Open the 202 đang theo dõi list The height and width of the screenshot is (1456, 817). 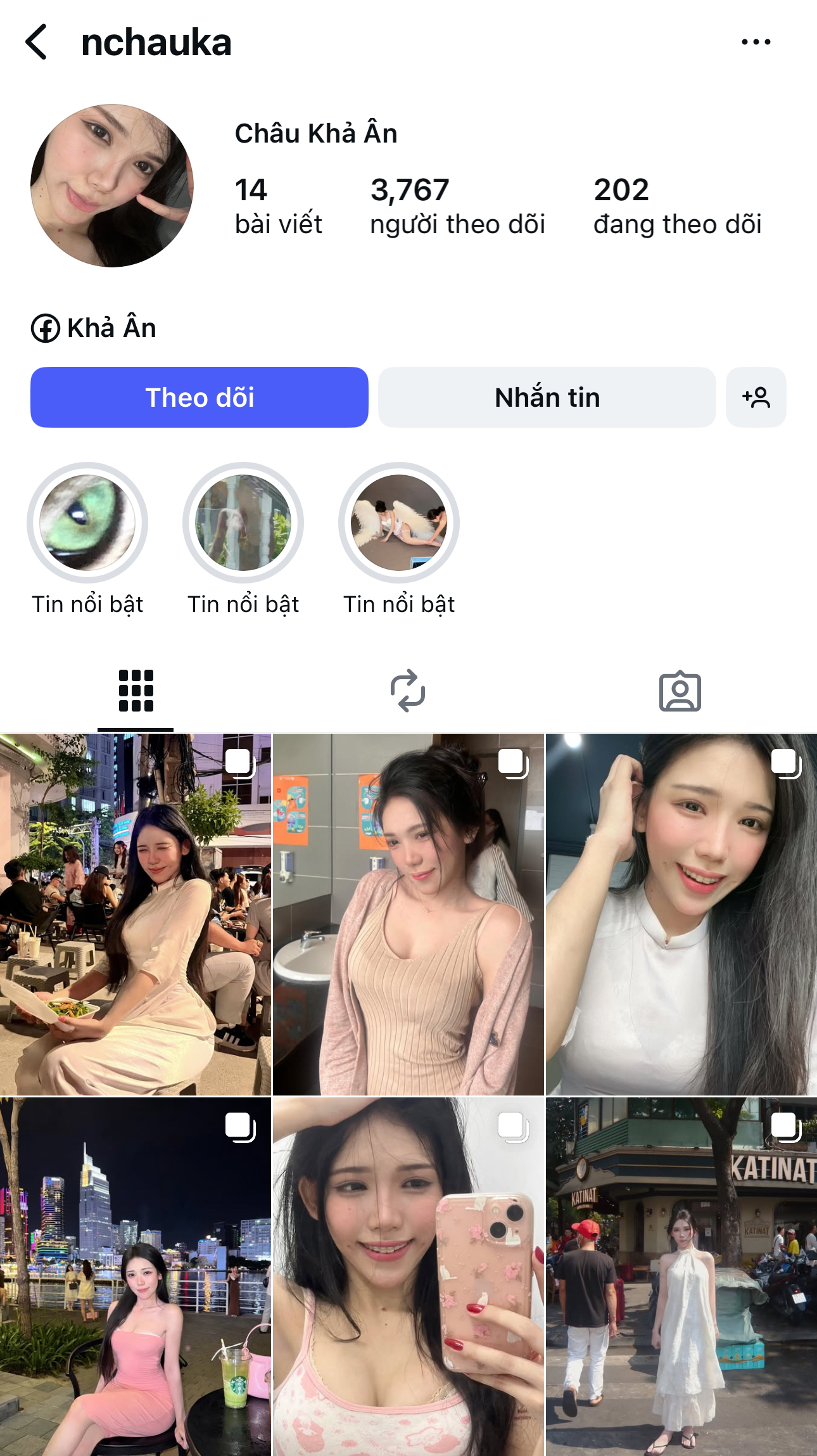pos(676,206)
